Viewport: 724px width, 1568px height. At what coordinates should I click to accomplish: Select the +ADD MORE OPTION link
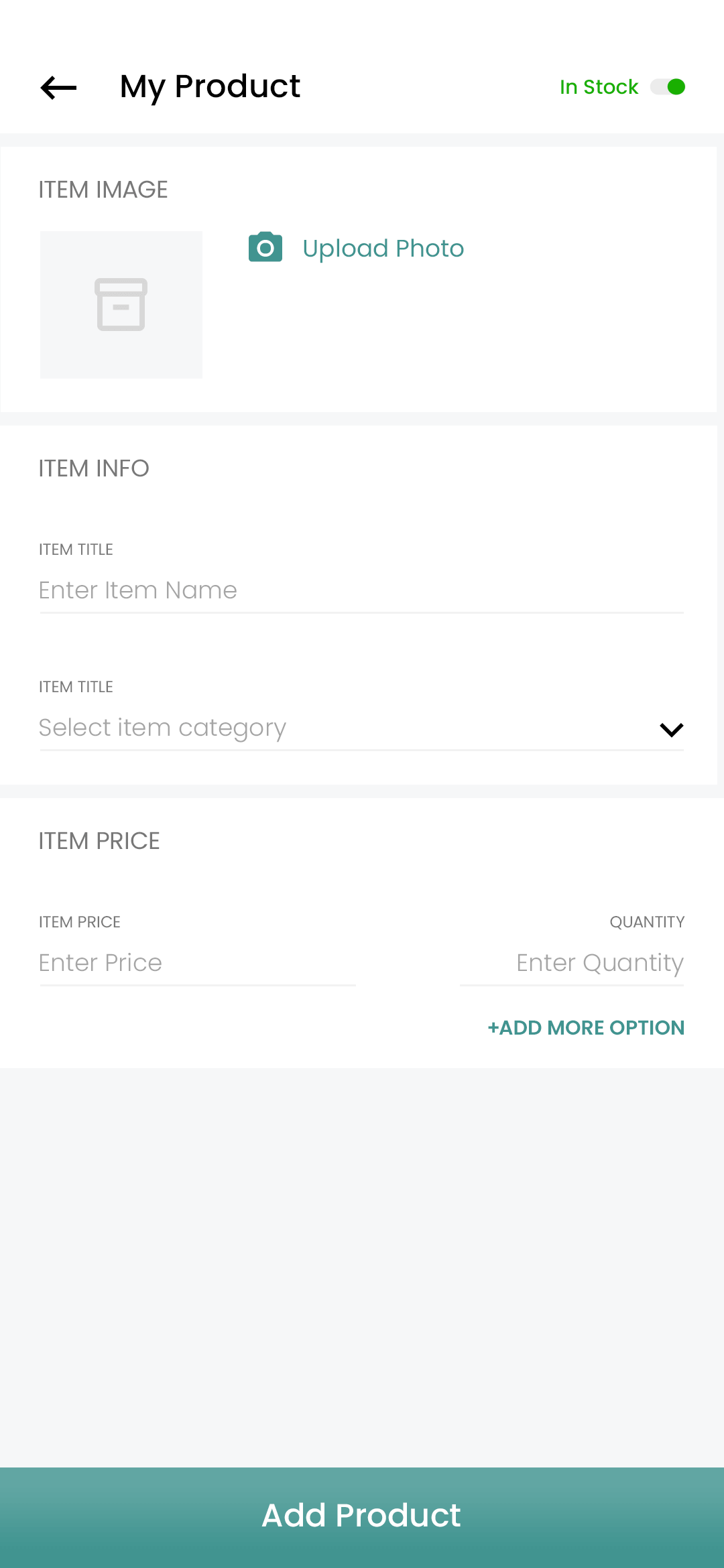tap(586, 1027)
